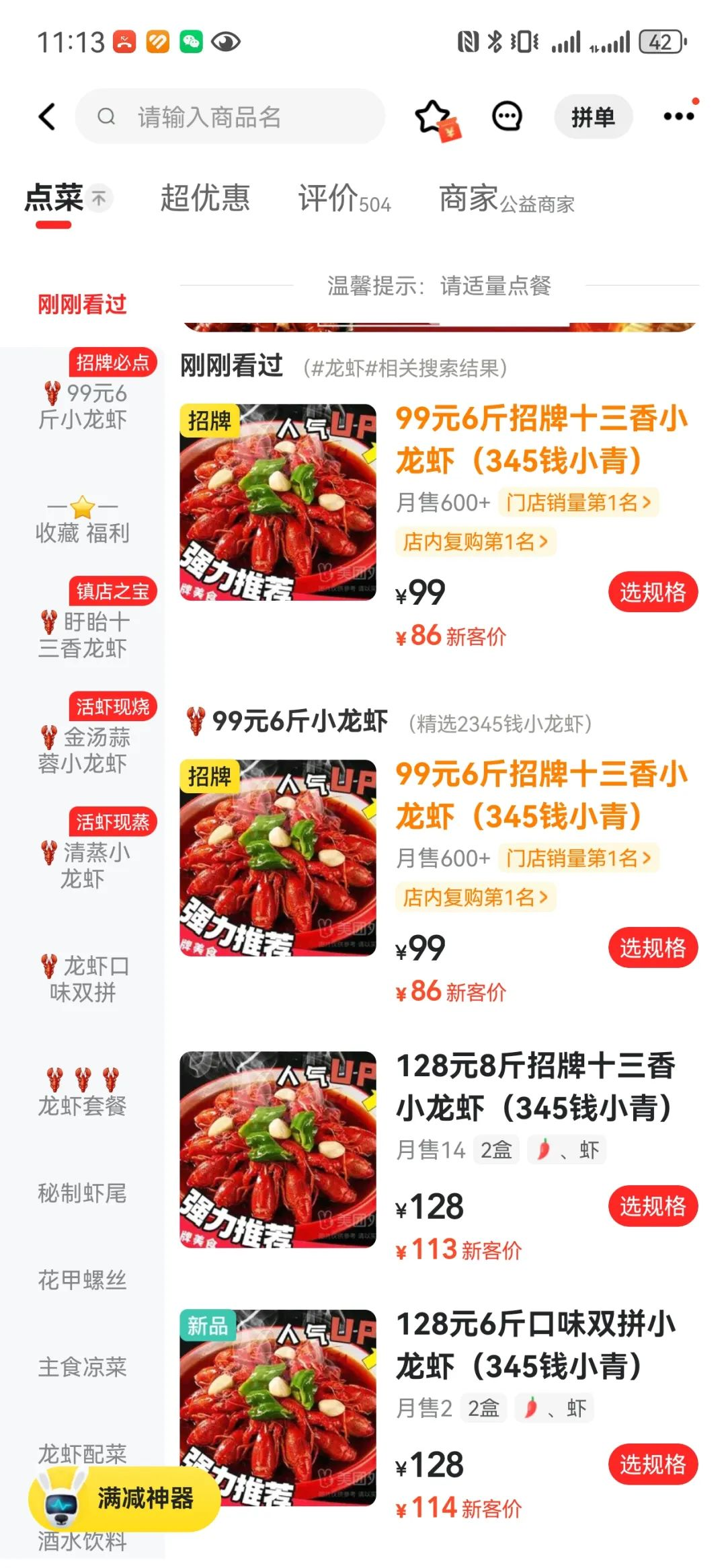The image size is (726, 1568).
Task: Favorite this store with the star icon
Action: pyautogui.click(x=432, y=117)
